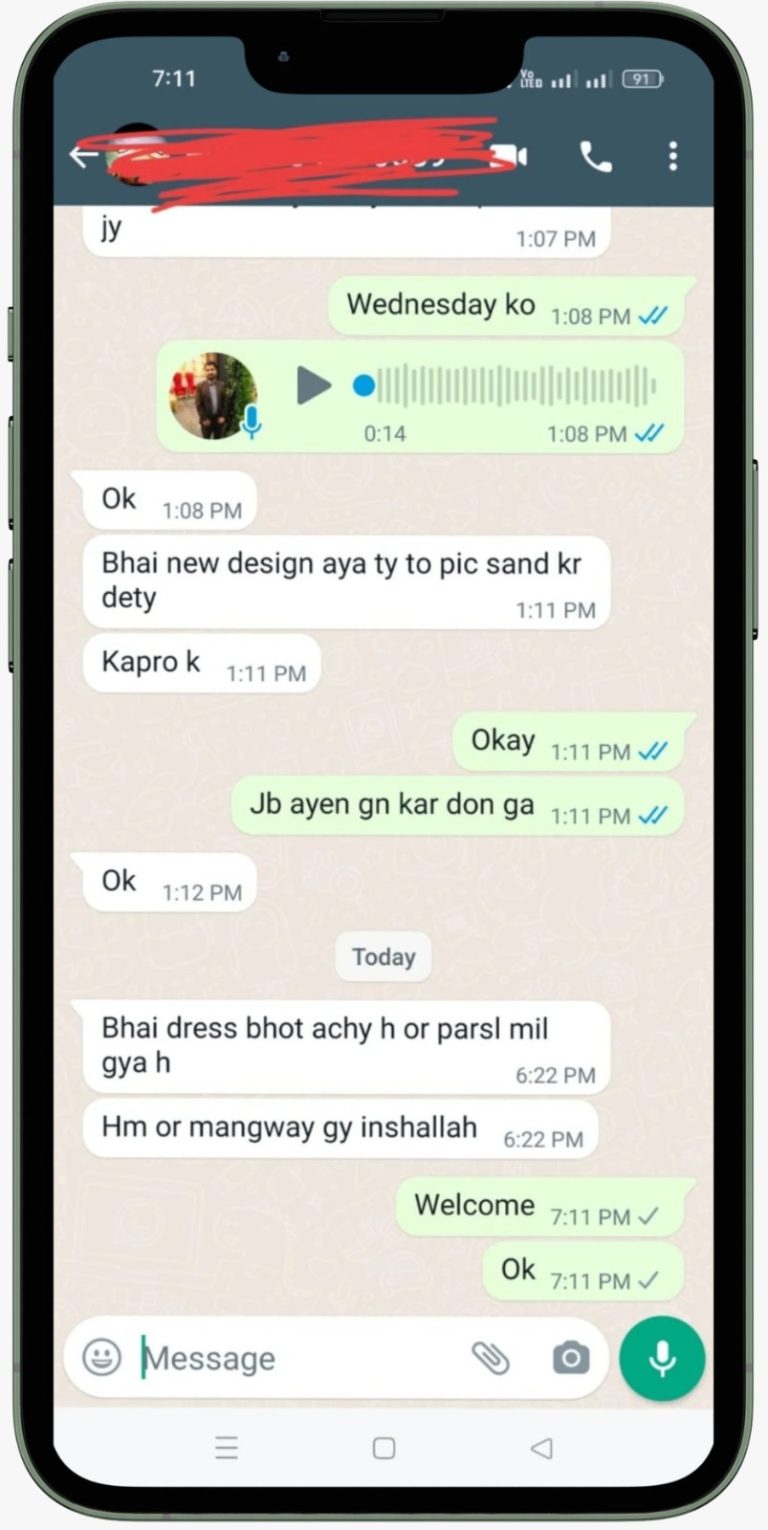Open the camera from the message bar

571,1357
